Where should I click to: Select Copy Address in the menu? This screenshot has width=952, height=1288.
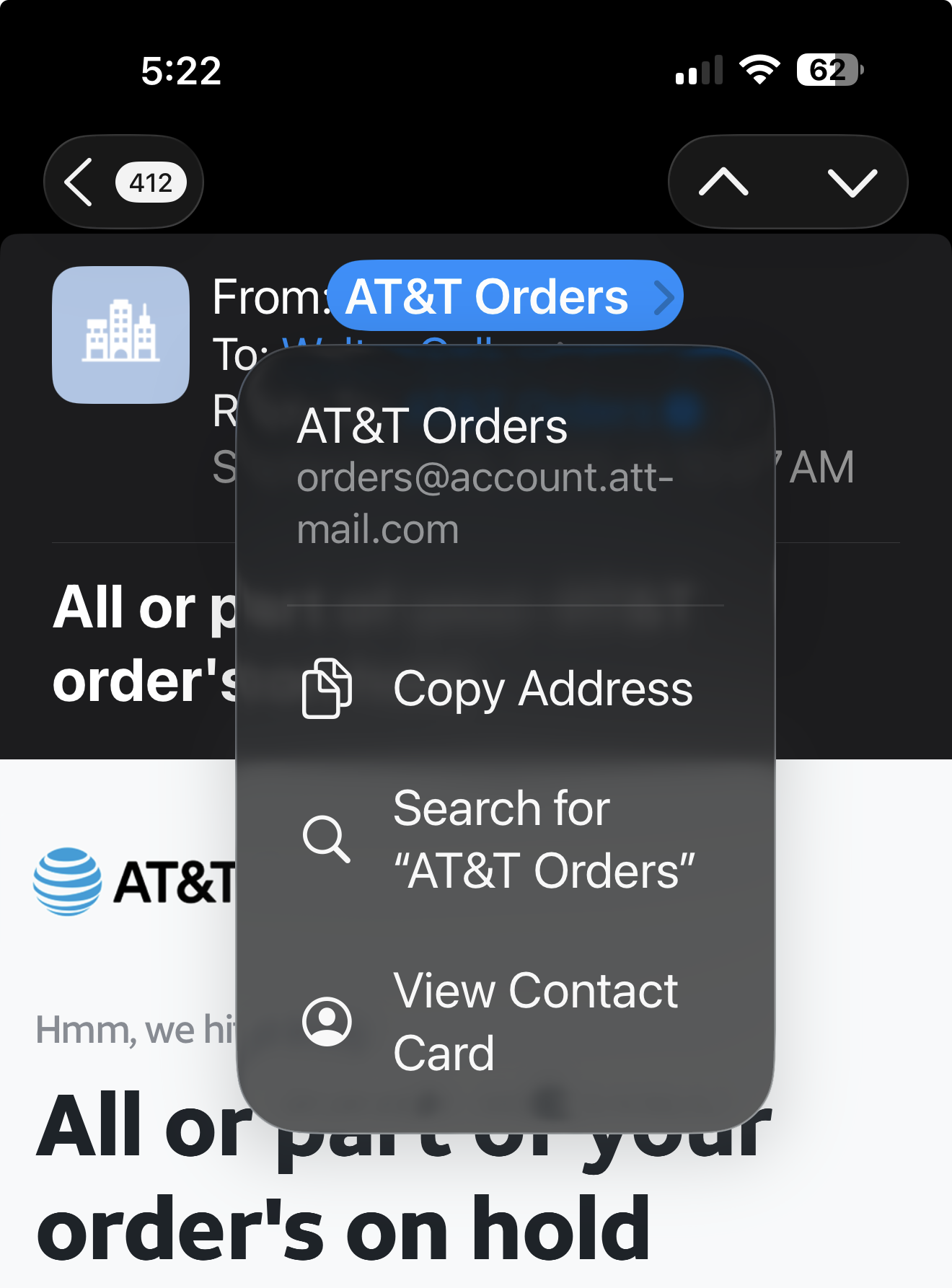click(x=505, y=689)
